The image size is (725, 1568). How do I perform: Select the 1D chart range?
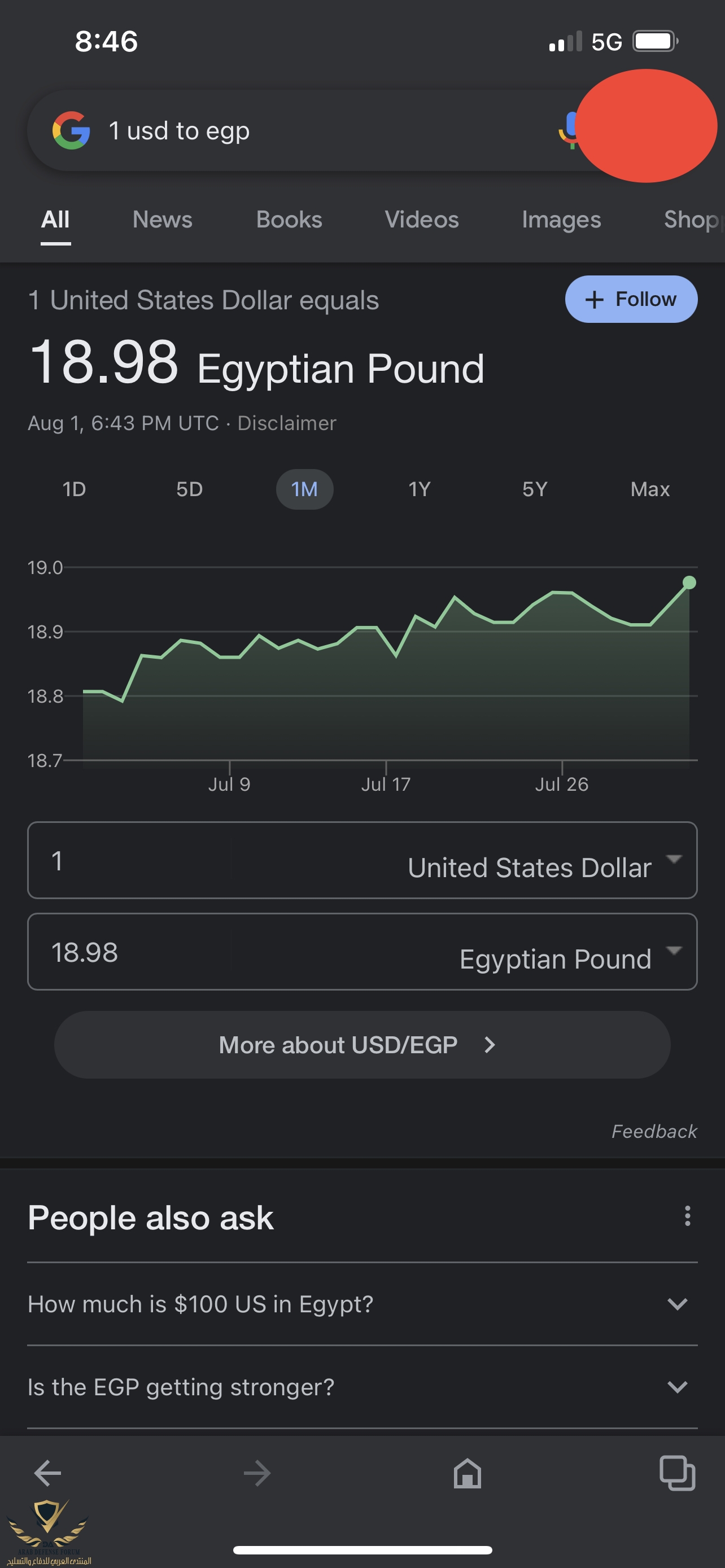click(x=75, y=489)
